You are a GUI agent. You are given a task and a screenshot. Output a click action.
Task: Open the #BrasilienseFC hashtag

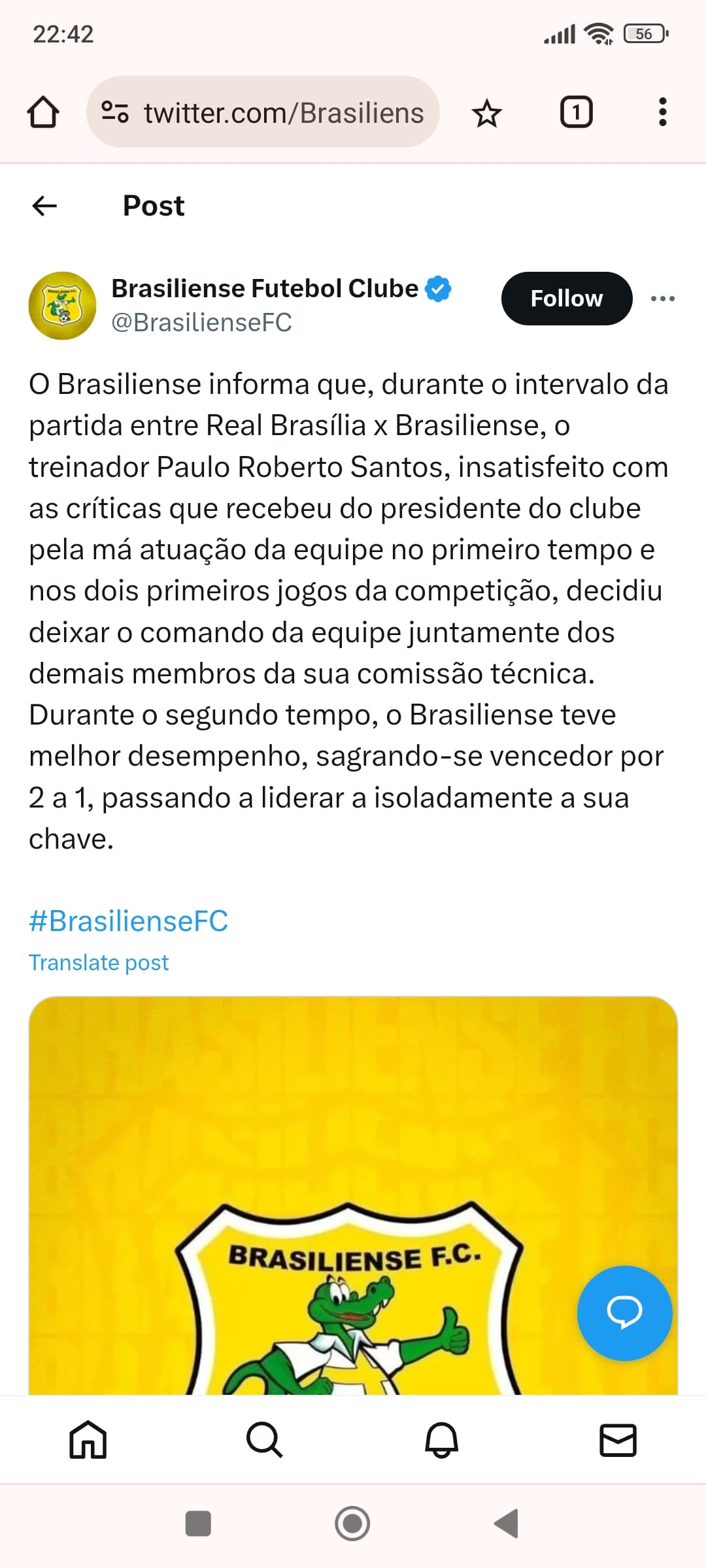tap(129, 921)
